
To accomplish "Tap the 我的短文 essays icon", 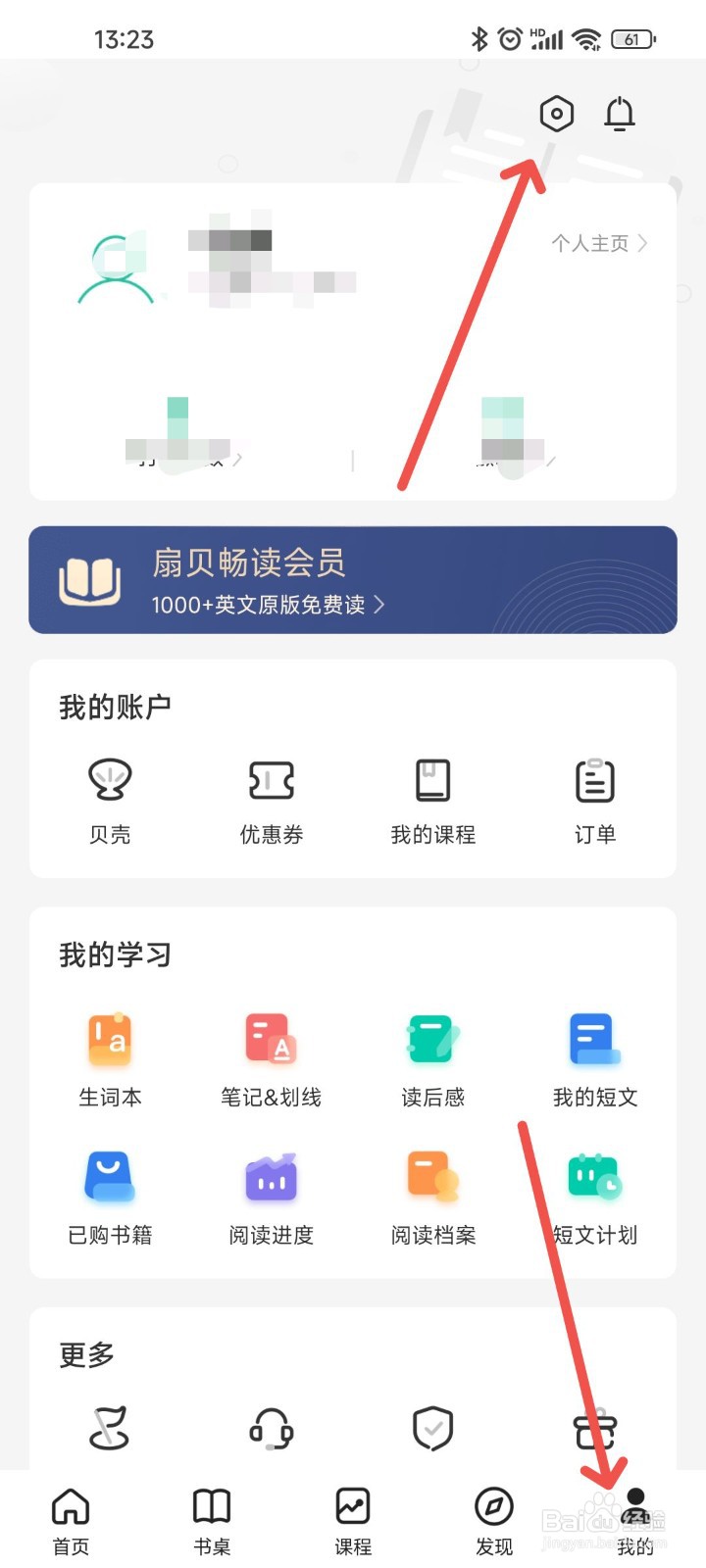I will (x=594, y=1039).
